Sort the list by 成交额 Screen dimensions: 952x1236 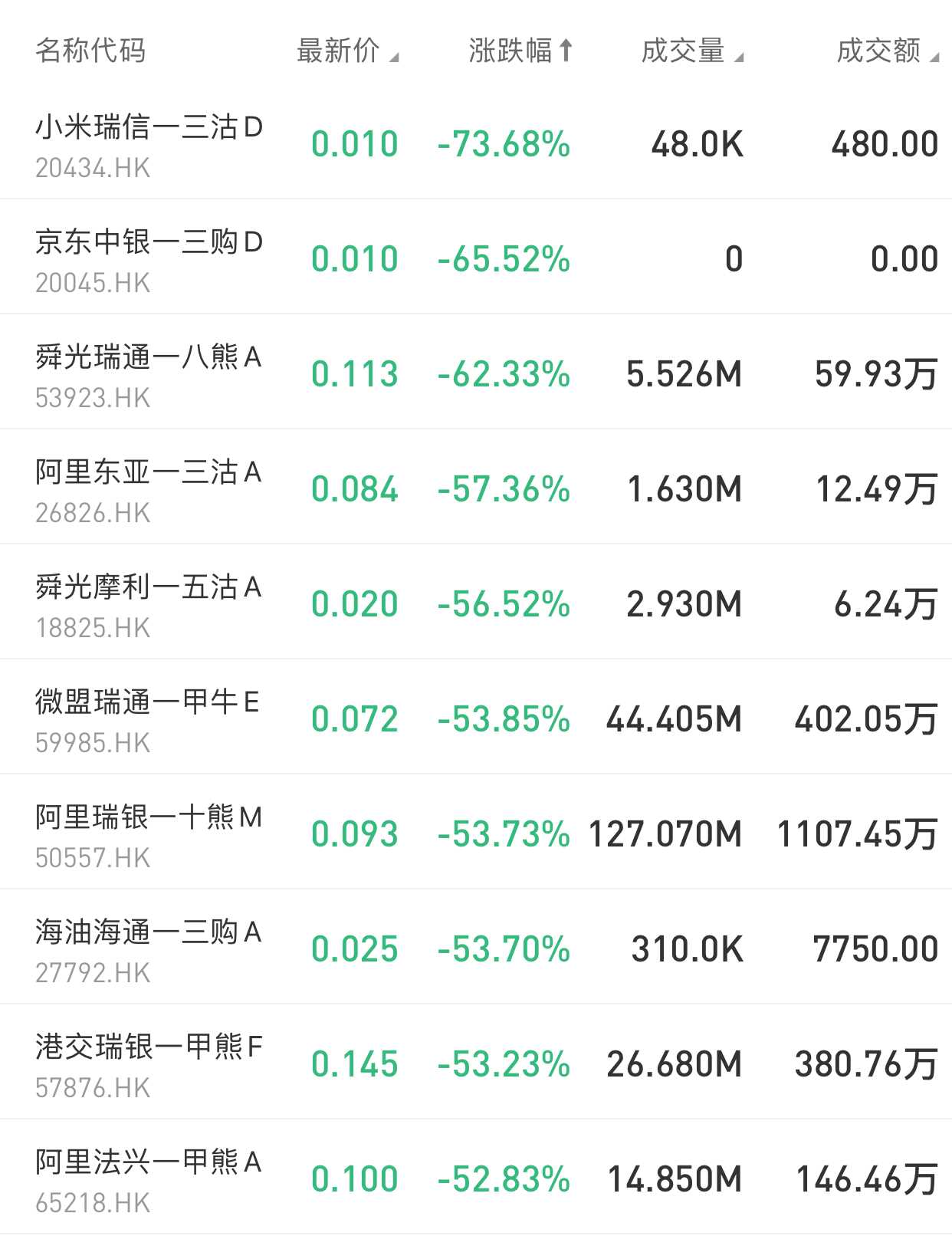click(x=886, y=51)
